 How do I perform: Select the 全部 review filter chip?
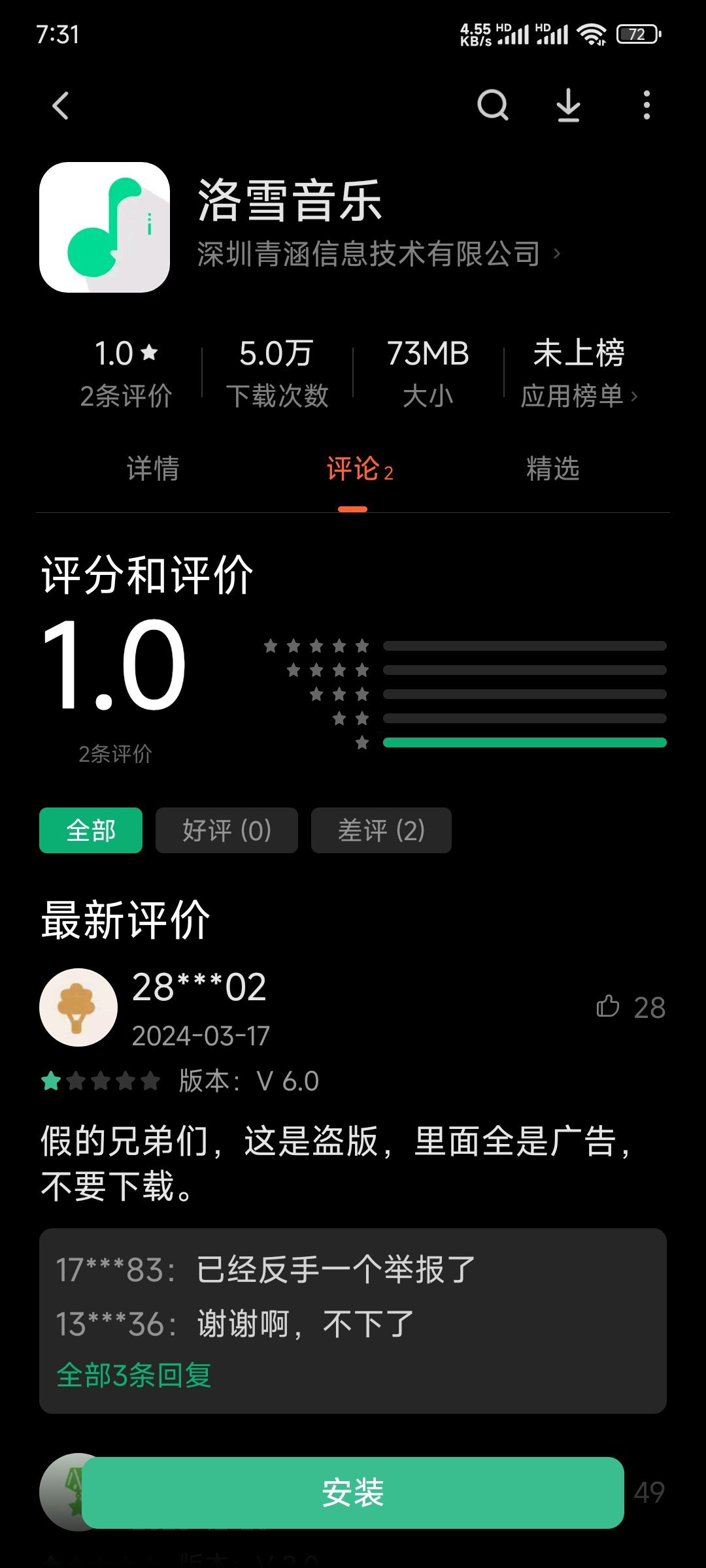[x=91, y=830]
